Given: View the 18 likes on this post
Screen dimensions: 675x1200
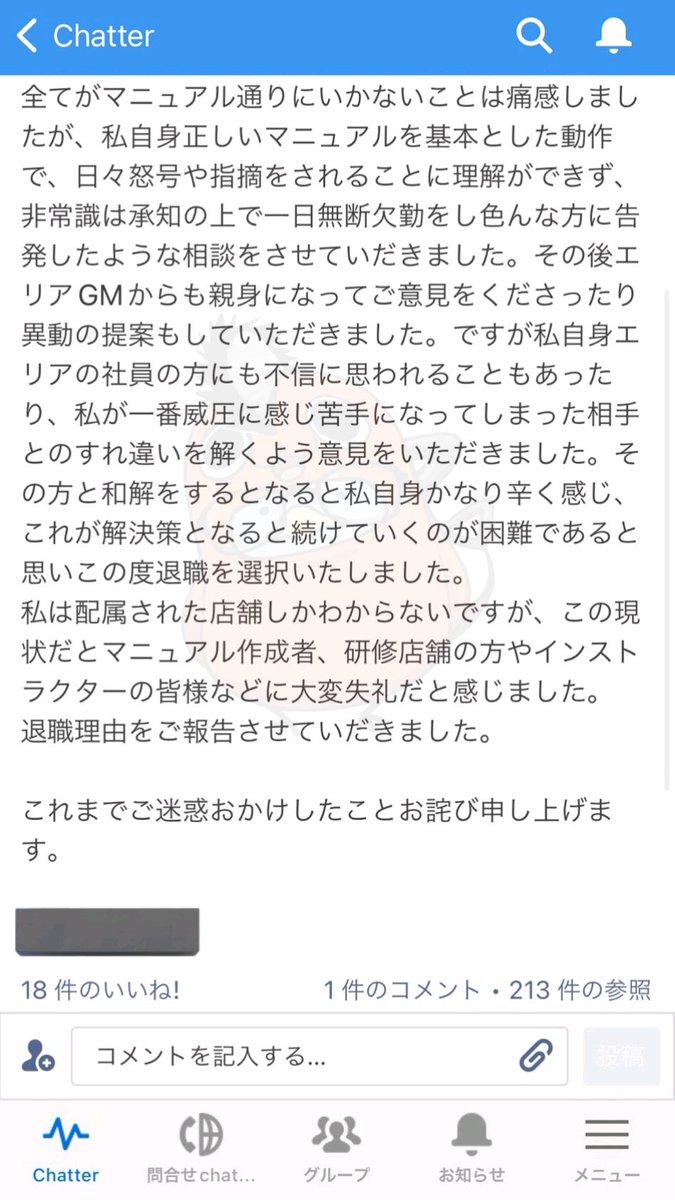Looking at the screenshot, I should click(101, 990).
